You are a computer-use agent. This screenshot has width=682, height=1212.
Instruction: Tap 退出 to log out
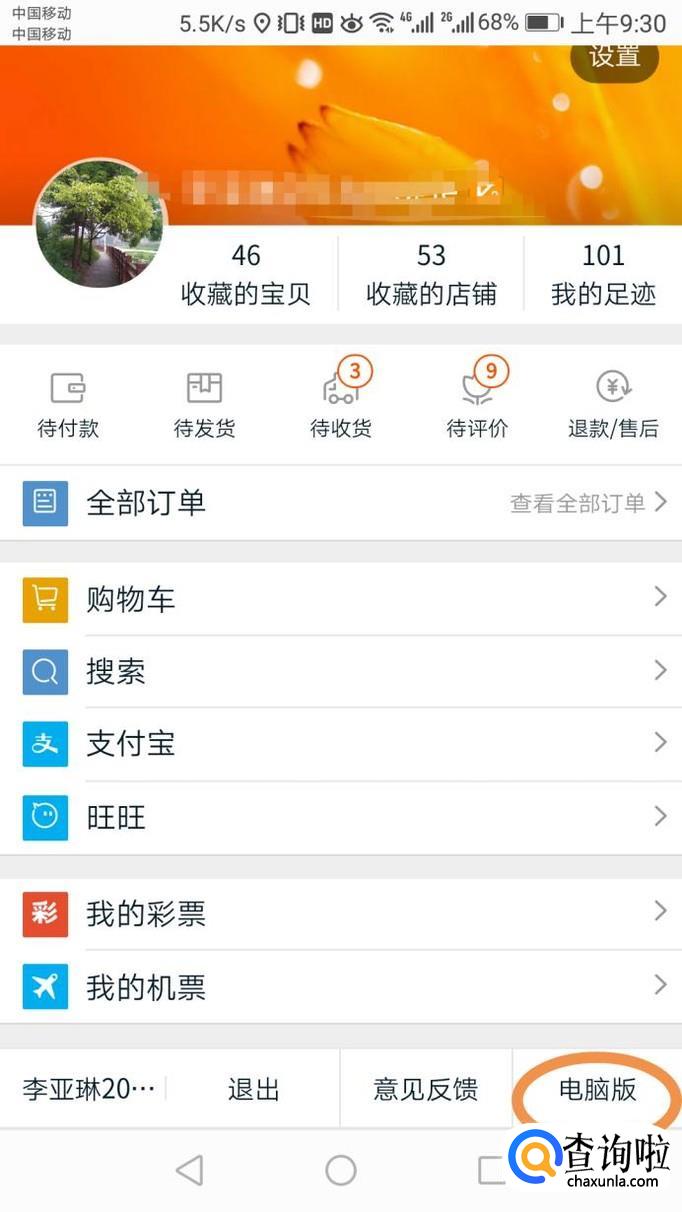(x=253, y=1089)
